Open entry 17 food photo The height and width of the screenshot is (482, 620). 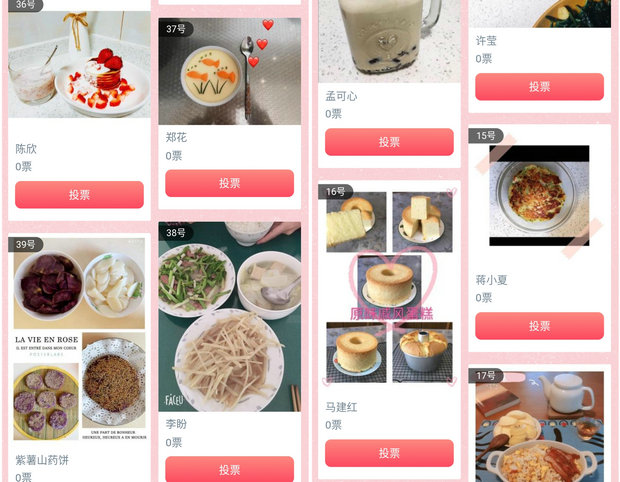coord(539,428)
